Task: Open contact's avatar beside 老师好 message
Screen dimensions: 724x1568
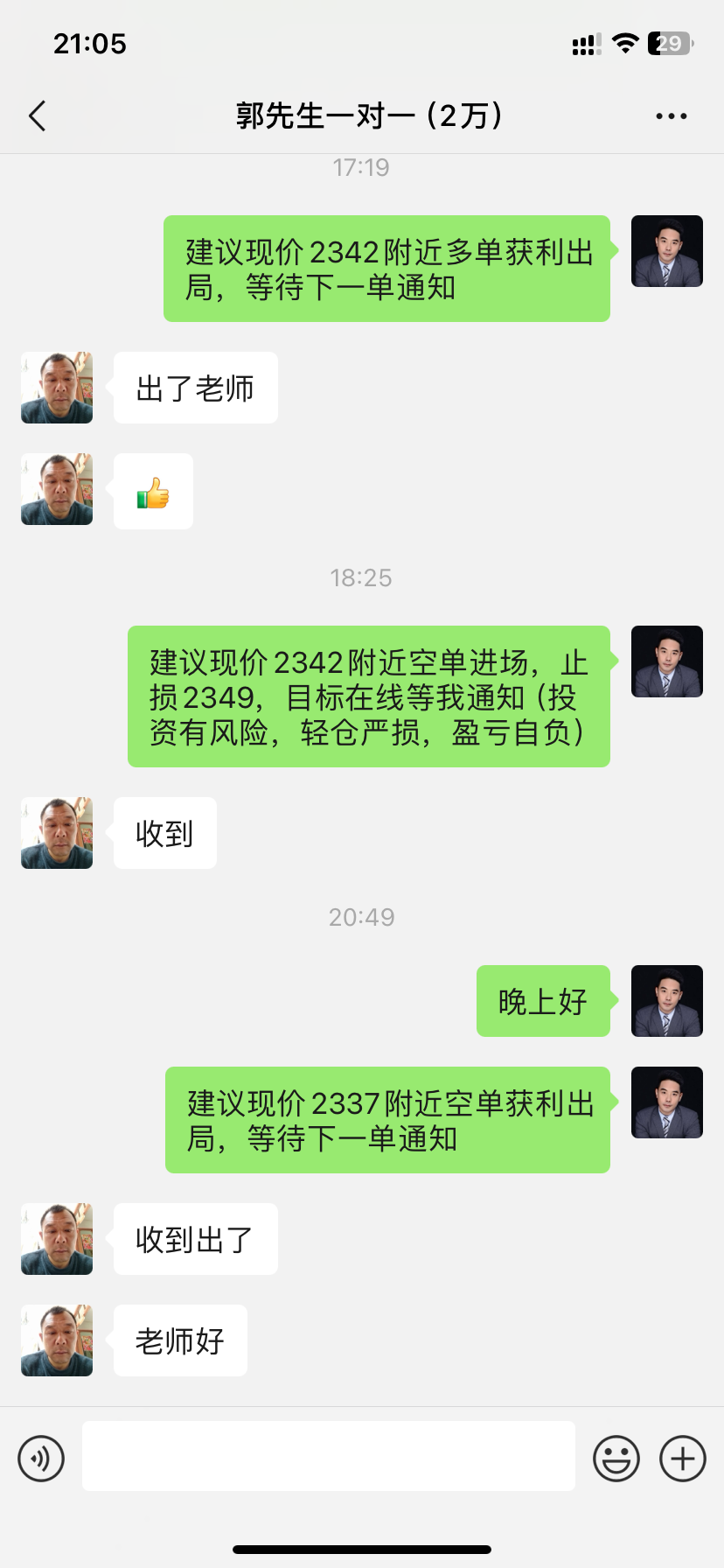Action: click(x=57, y=1340)
